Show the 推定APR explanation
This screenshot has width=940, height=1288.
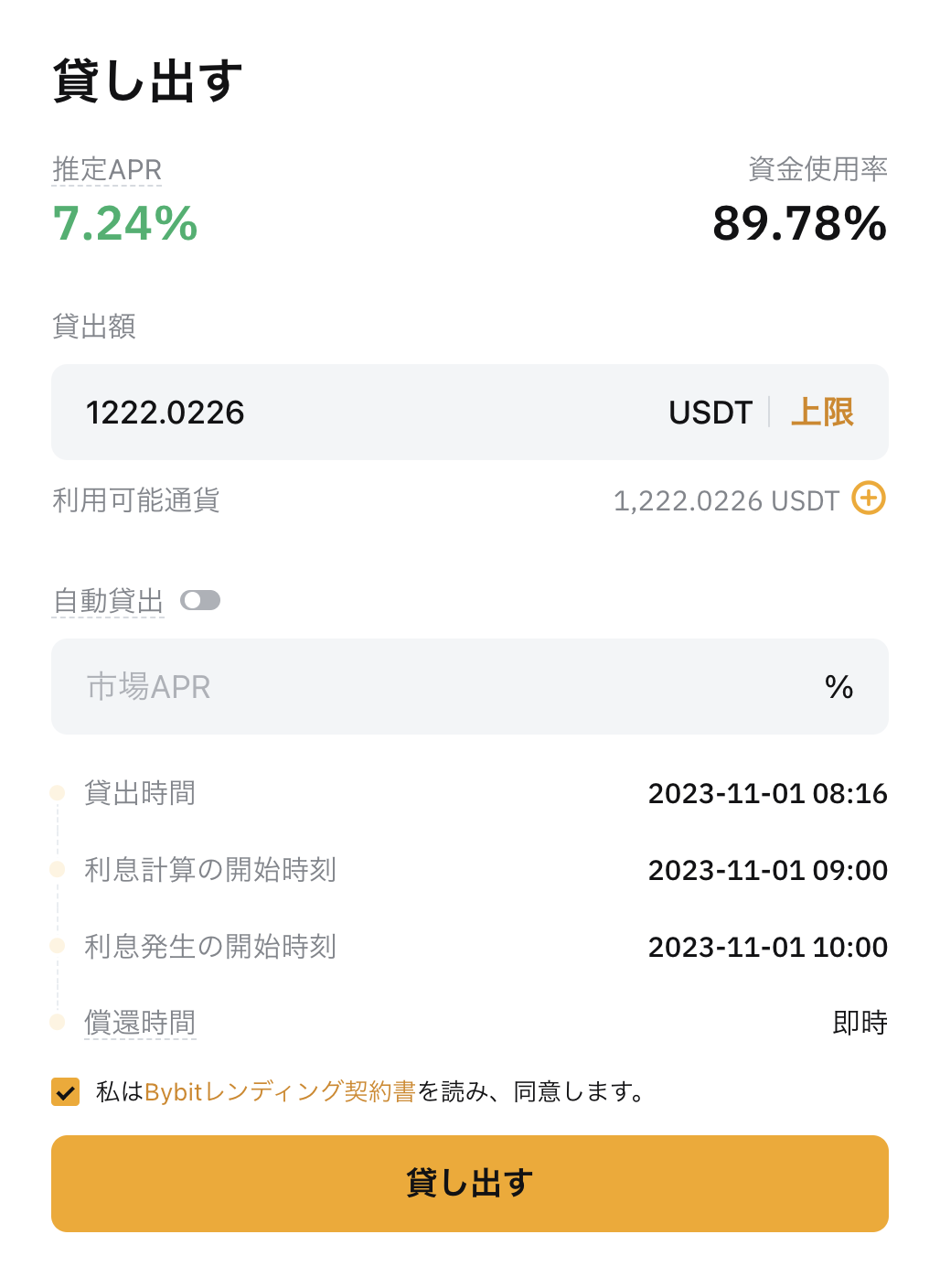(107, 170)
